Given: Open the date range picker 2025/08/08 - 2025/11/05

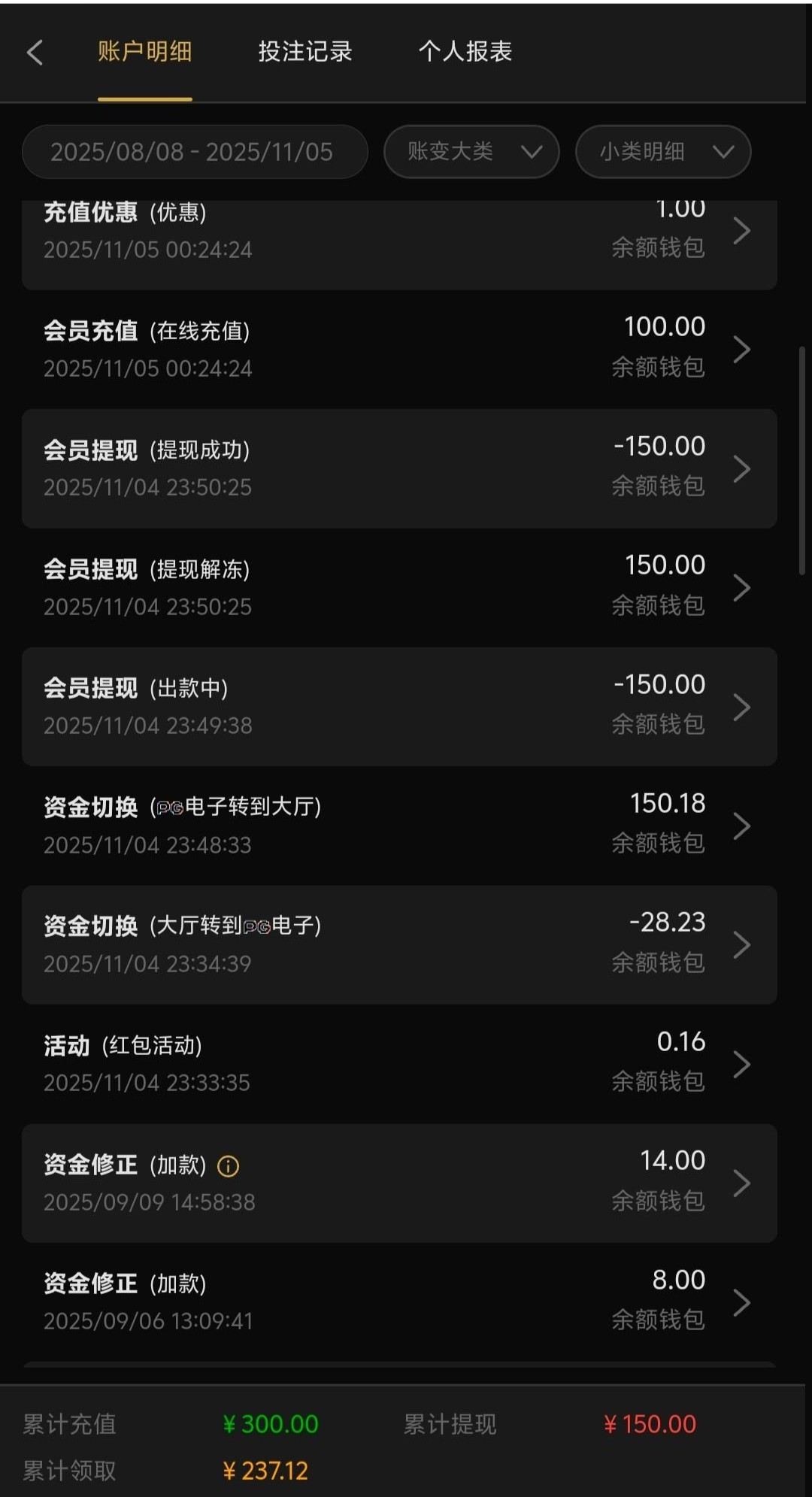Looking at the screenshot, I should (x=194, y=152).
